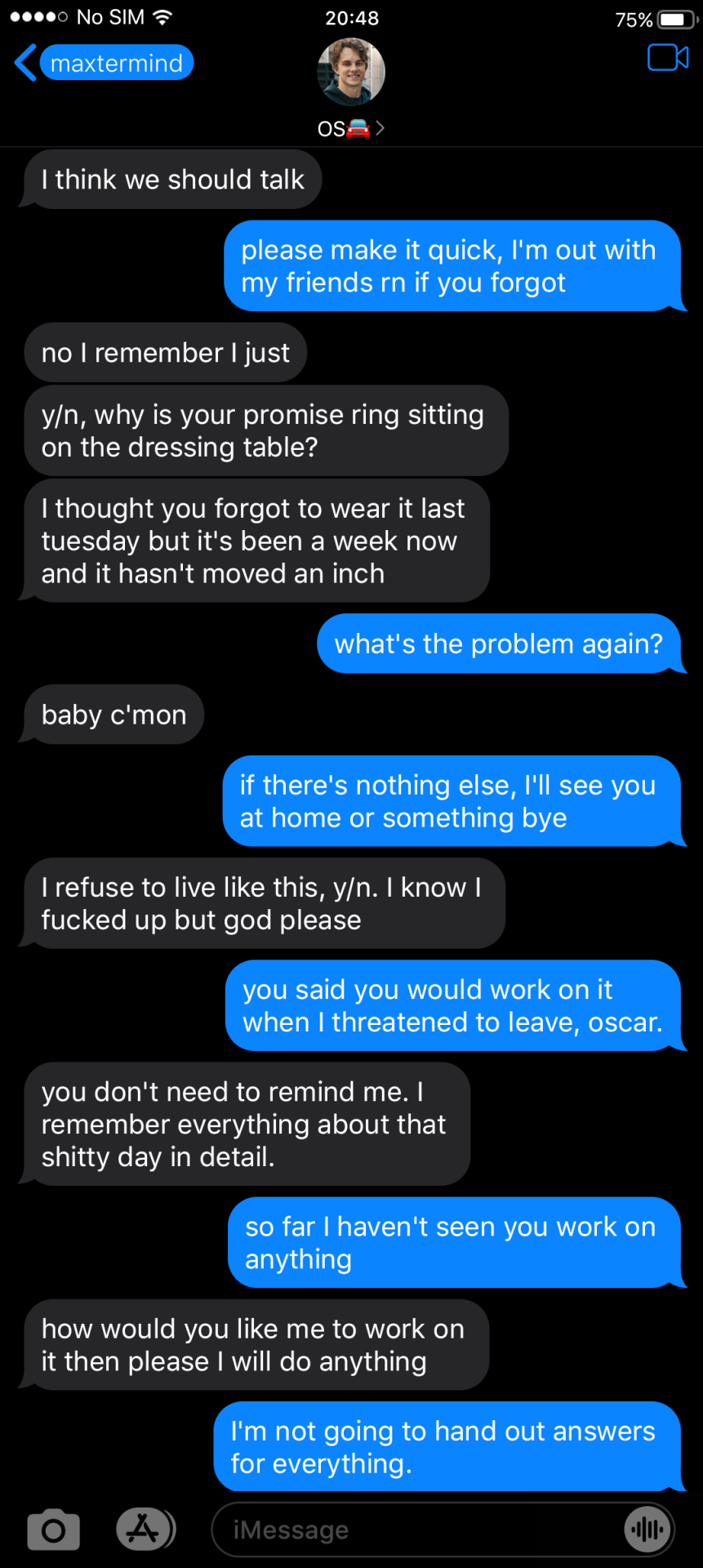Open the camera to attach photo
The height and width of the screenshot is (1568, 703).
54,1530
